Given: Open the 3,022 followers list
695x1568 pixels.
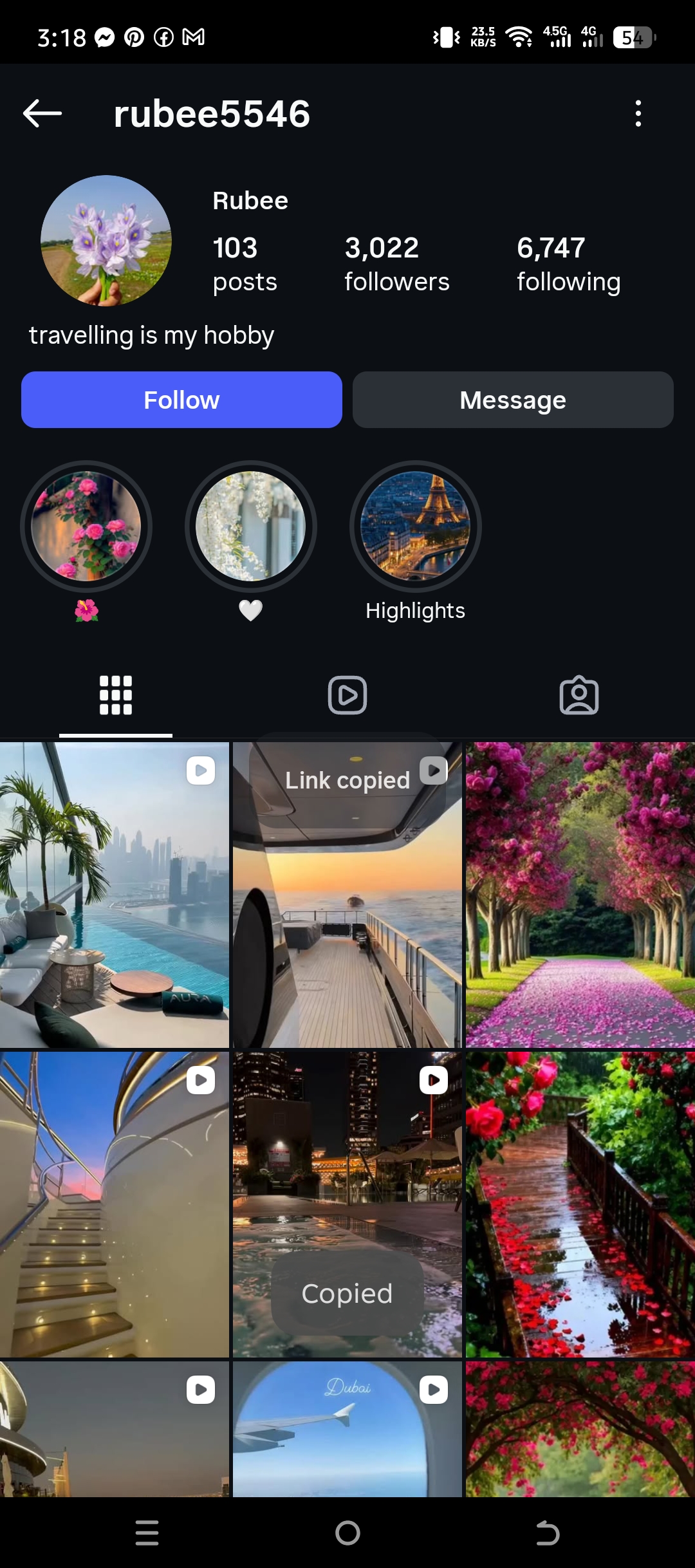Looking at the screenshot, I should click(x=396, y=264).
